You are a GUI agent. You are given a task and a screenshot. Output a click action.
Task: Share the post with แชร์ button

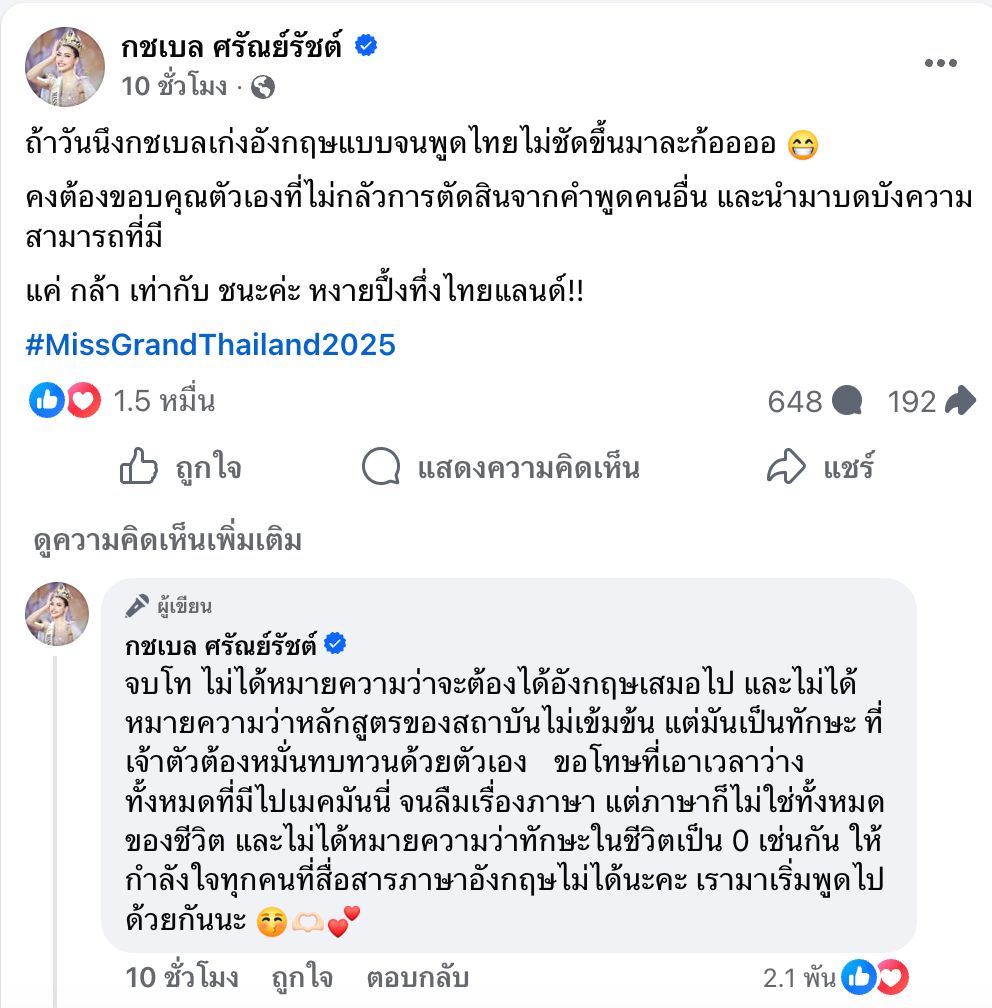click(820, 467)
